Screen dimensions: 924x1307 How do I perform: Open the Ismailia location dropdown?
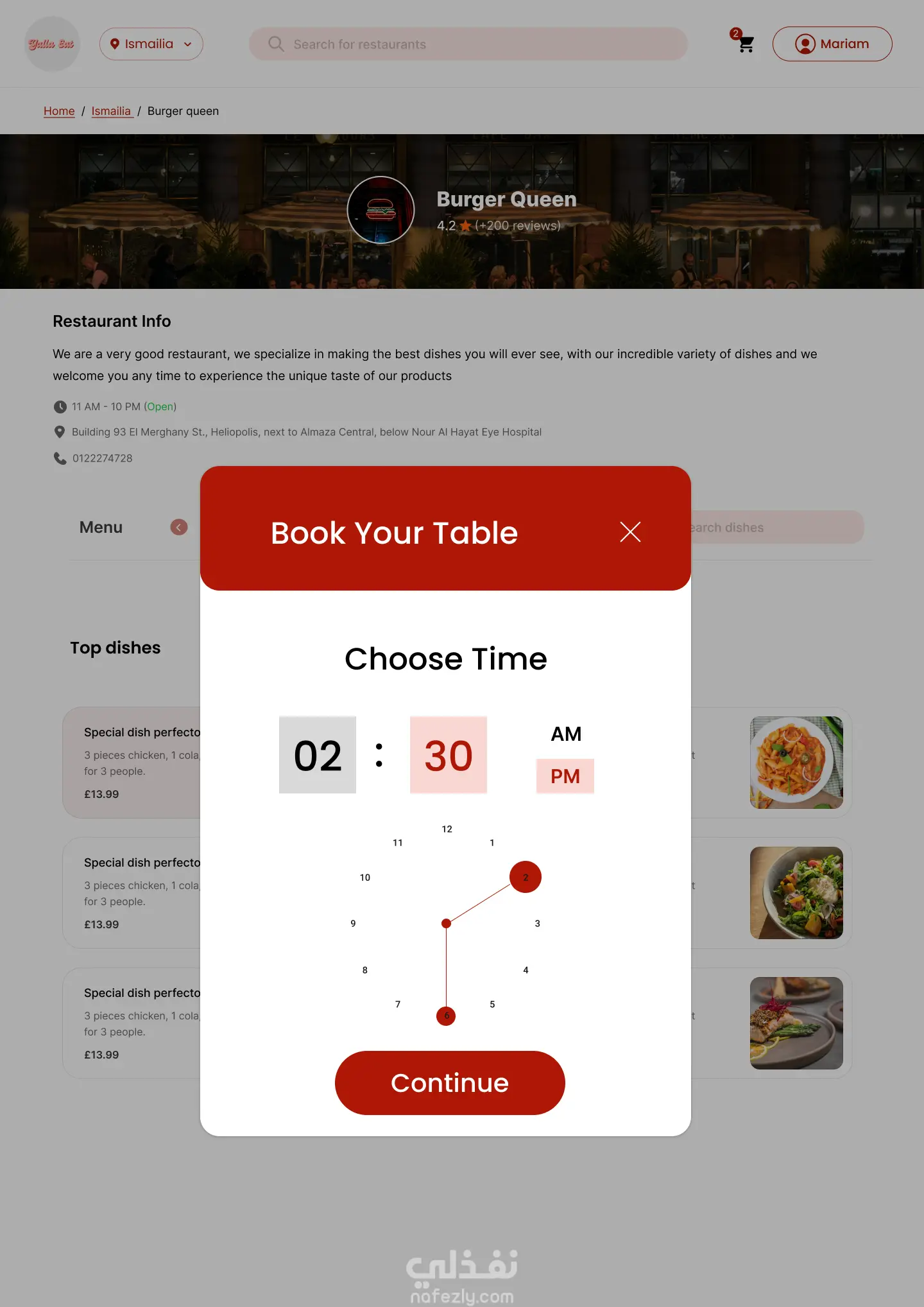pos(151,44)
